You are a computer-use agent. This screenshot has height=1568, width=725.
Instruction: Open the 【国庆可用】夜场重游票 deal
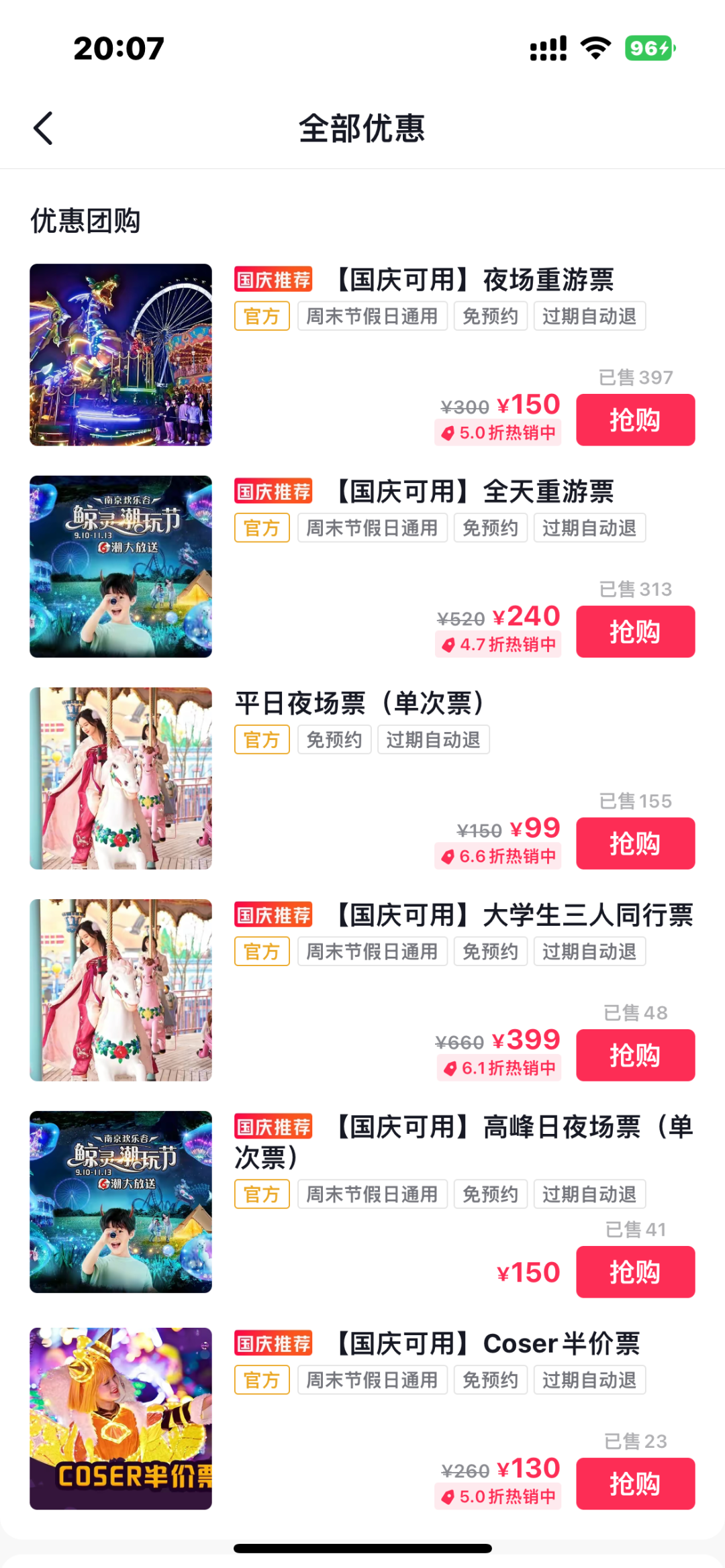[x=474, y=280]
